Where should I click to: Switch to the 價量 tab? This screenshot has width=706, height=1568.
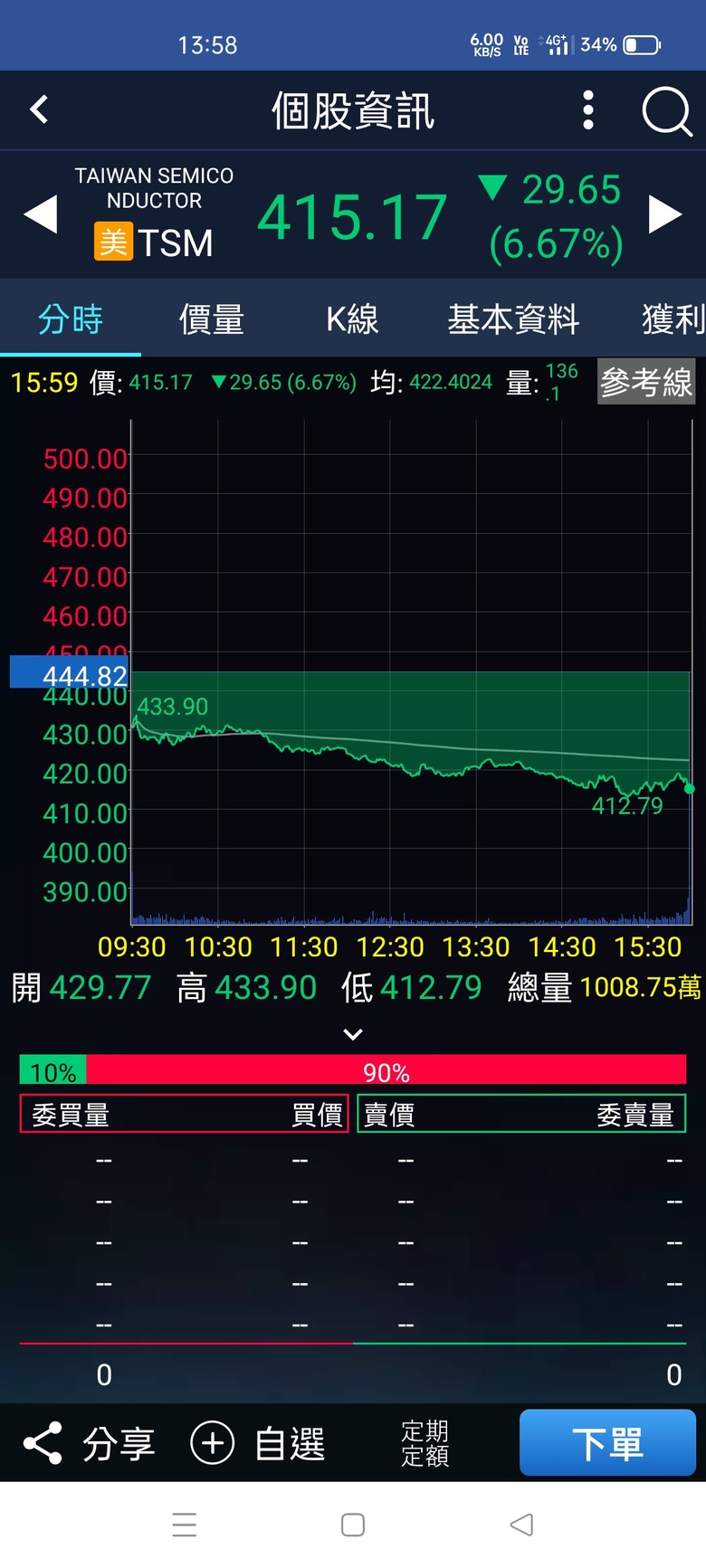212,319
